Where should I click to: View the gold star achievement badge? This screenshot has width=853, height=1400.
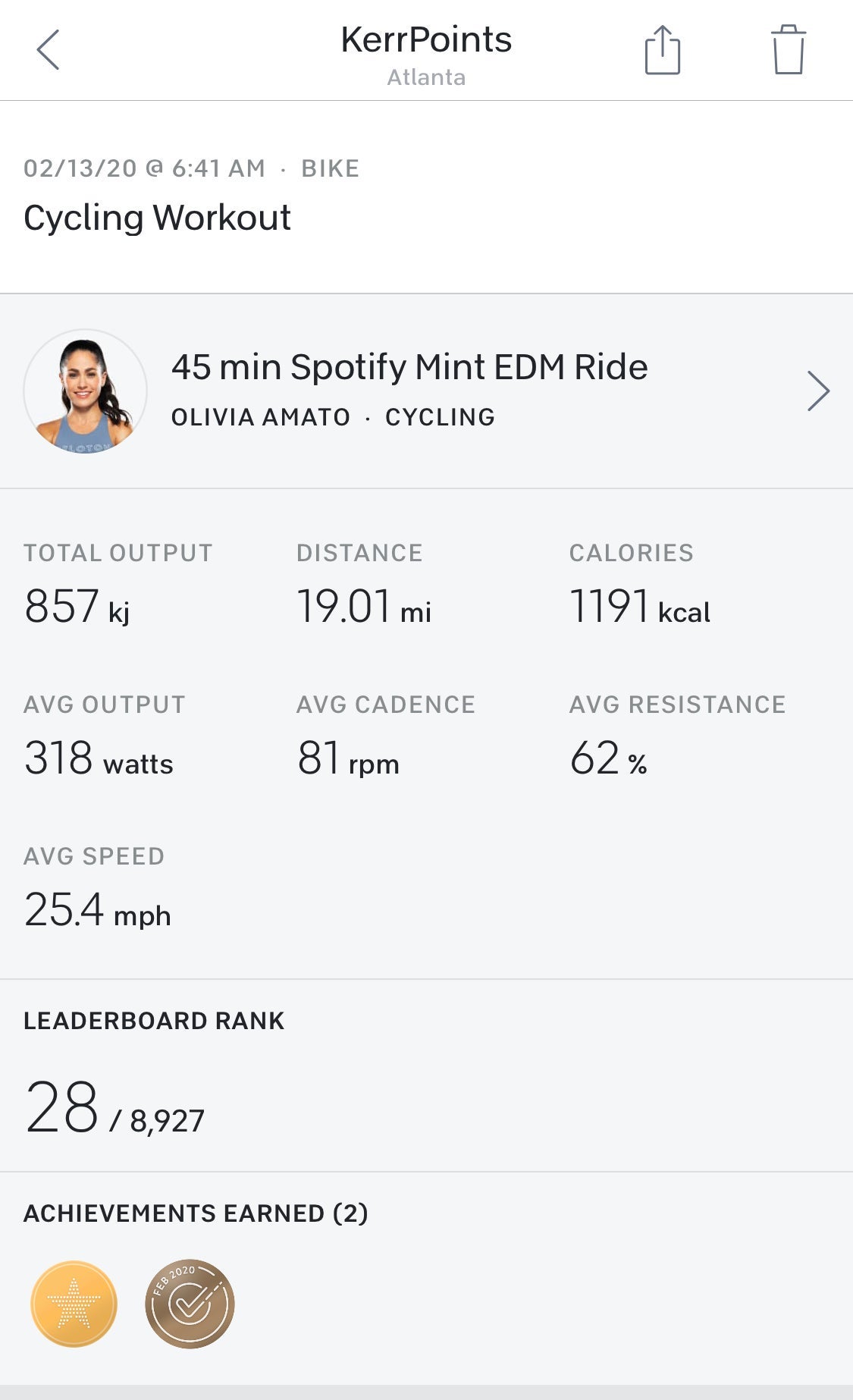pyautogui.click(x=74, y=1304)
